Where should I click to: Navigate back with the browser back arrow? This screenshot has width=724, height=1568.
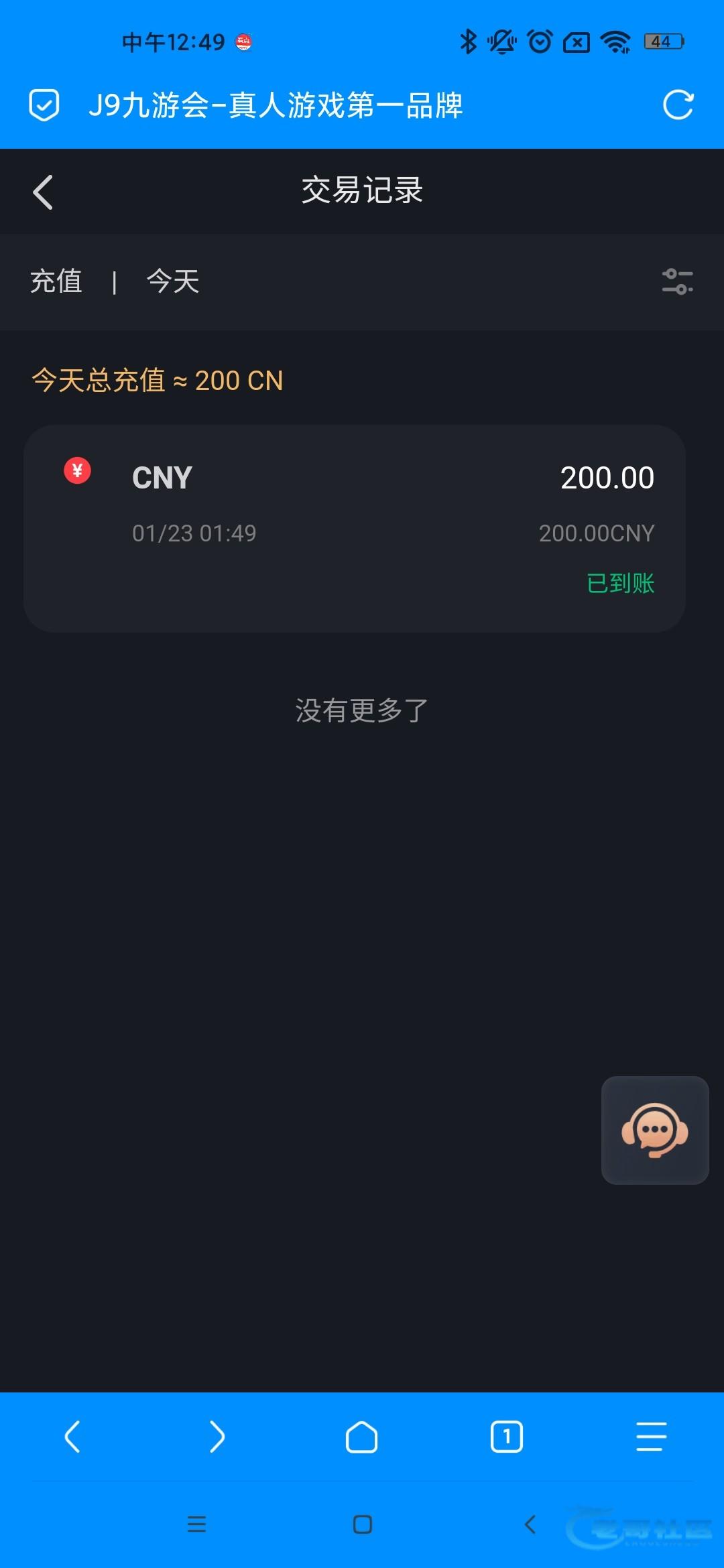[x=72, y=1437]
